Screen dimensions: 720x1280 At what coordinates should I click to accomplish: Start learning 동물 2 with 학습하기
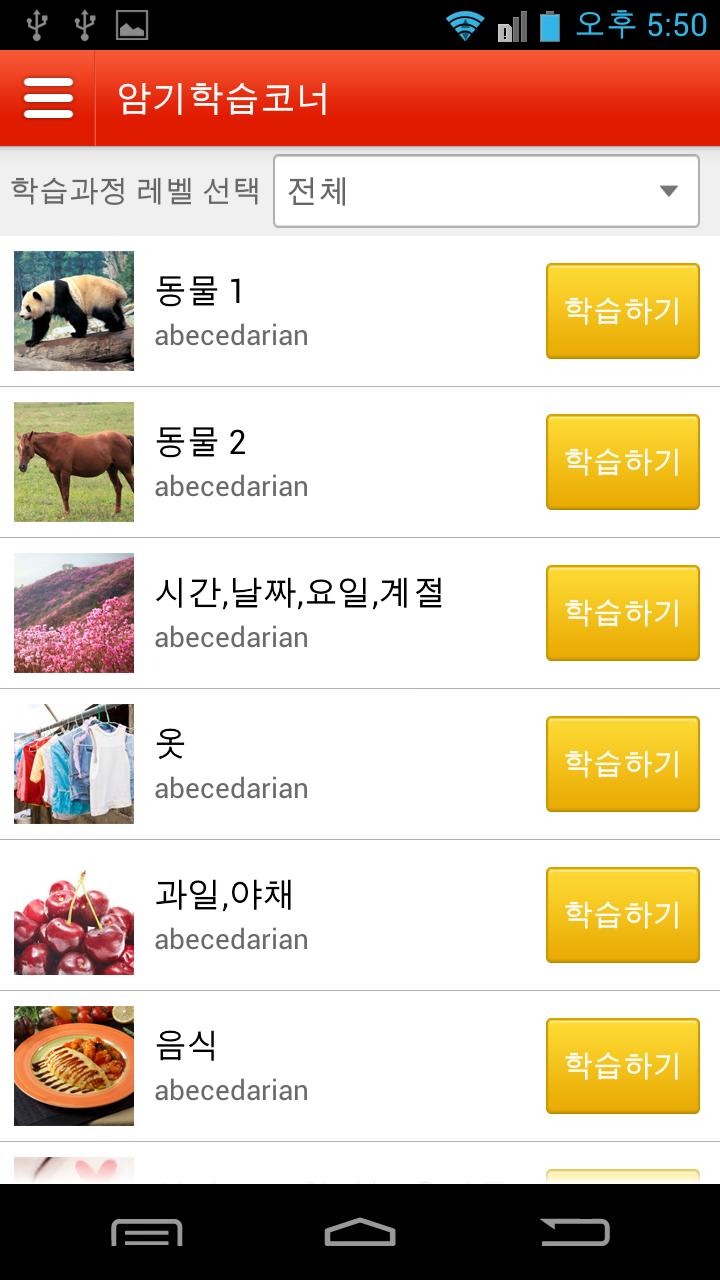click(622, 462)
